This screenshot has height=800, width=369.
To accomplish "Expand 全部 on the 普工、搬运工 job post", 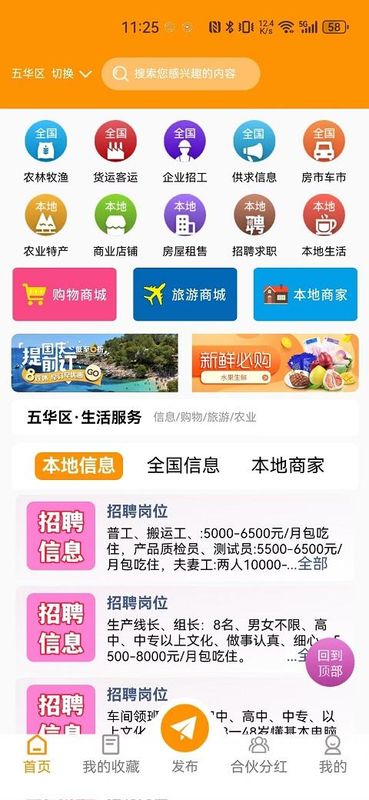I will click(x=312, y=564).
